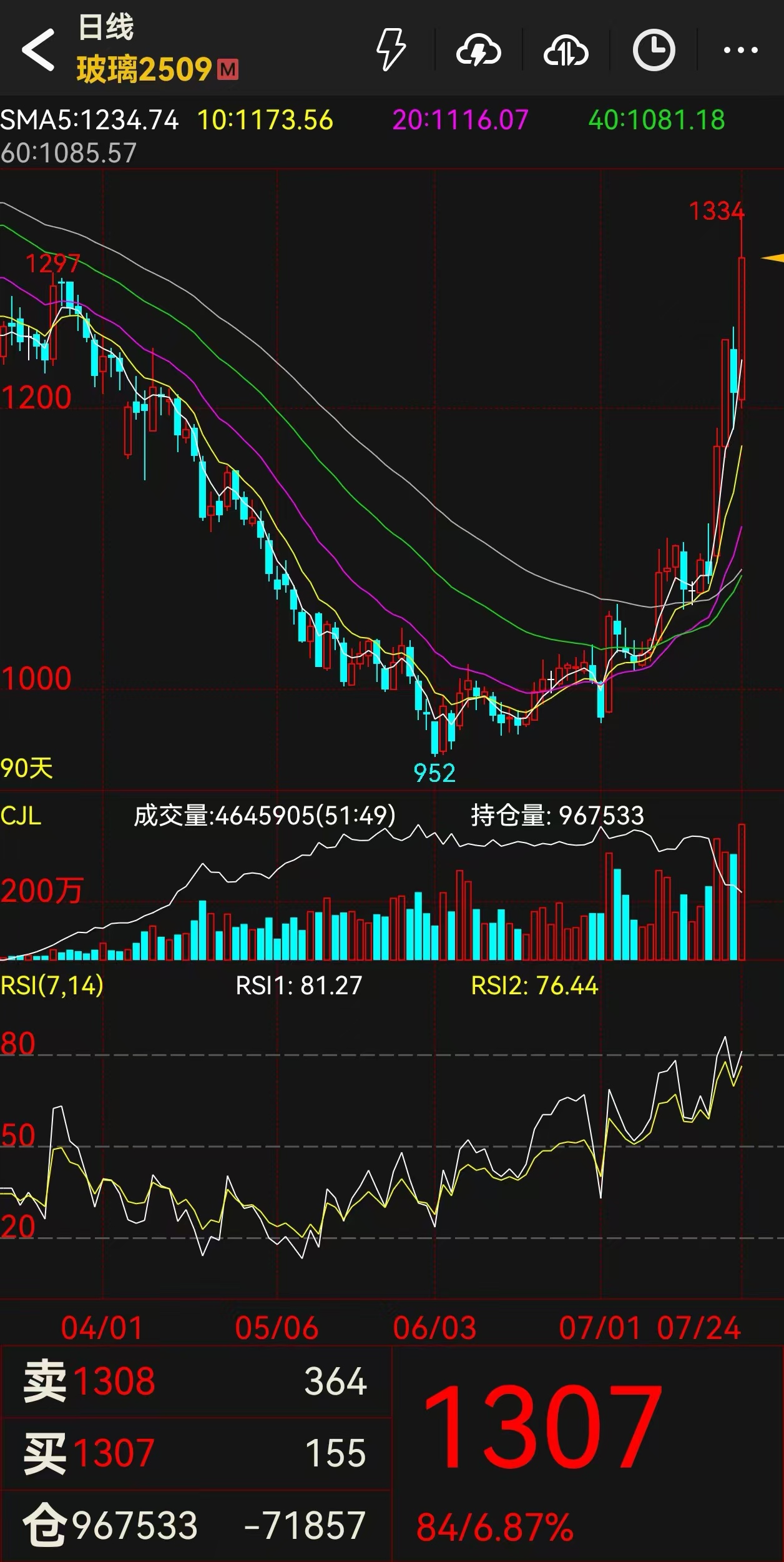The height and width of the screenshot is (1562, 784).
Task: Tap the lightning bolt quick order icon
Action: tap(391, 50)
